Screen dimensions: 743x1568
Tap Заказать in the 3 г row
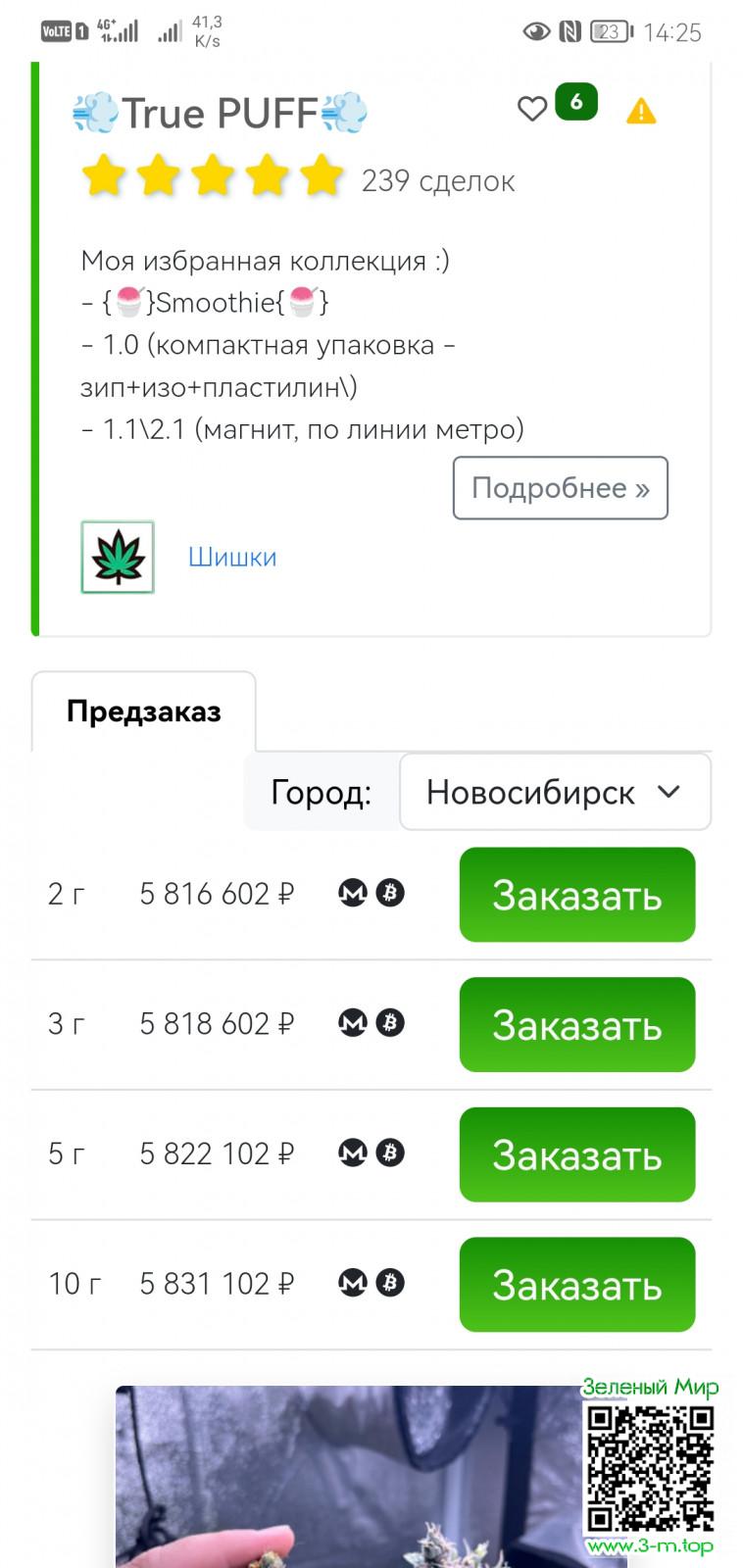[576, 1025]
